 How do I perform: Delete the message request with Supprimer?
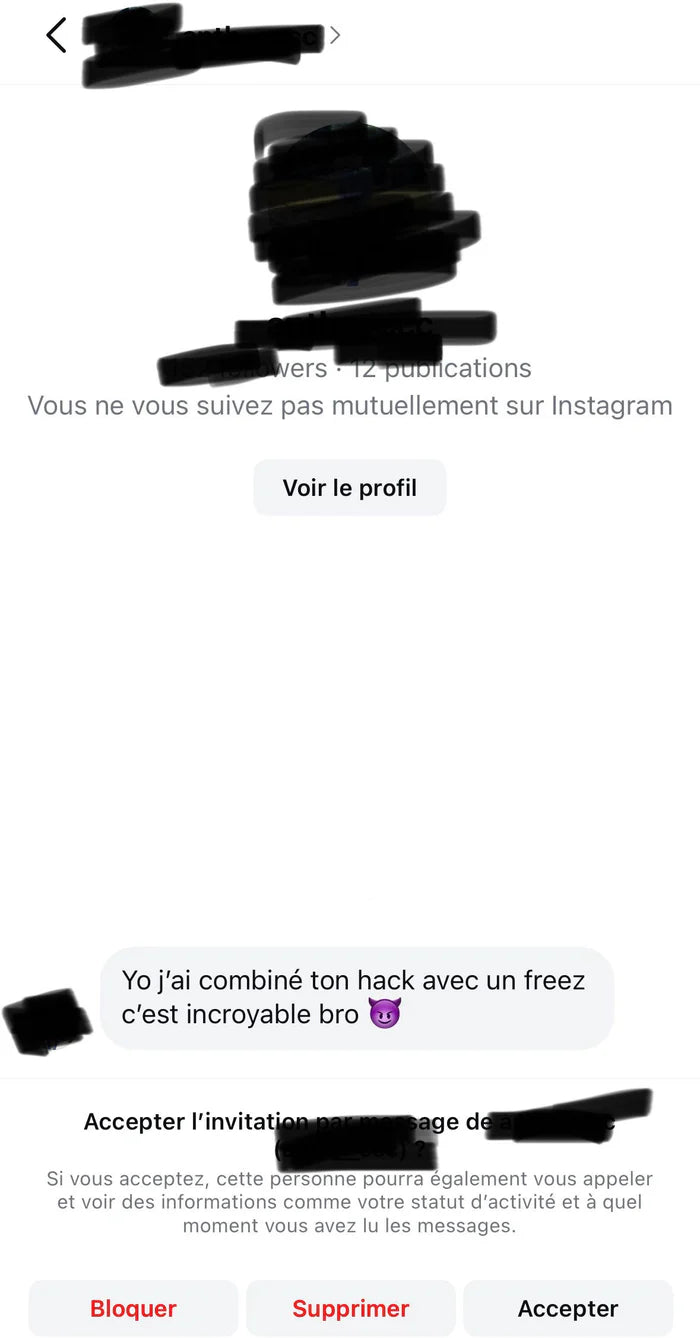tap(350, 1308)
